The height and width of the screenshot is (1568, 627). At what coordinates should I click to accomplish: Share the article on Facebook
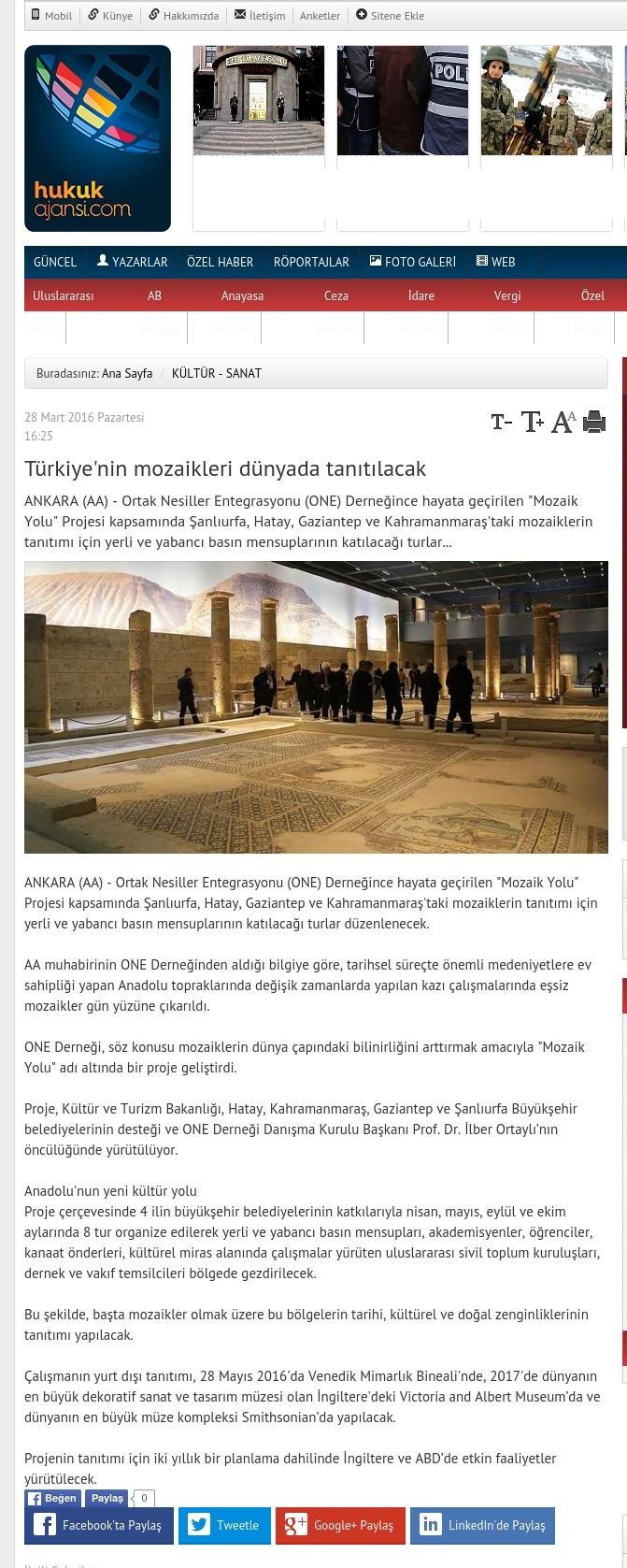tap(99, 1525)
